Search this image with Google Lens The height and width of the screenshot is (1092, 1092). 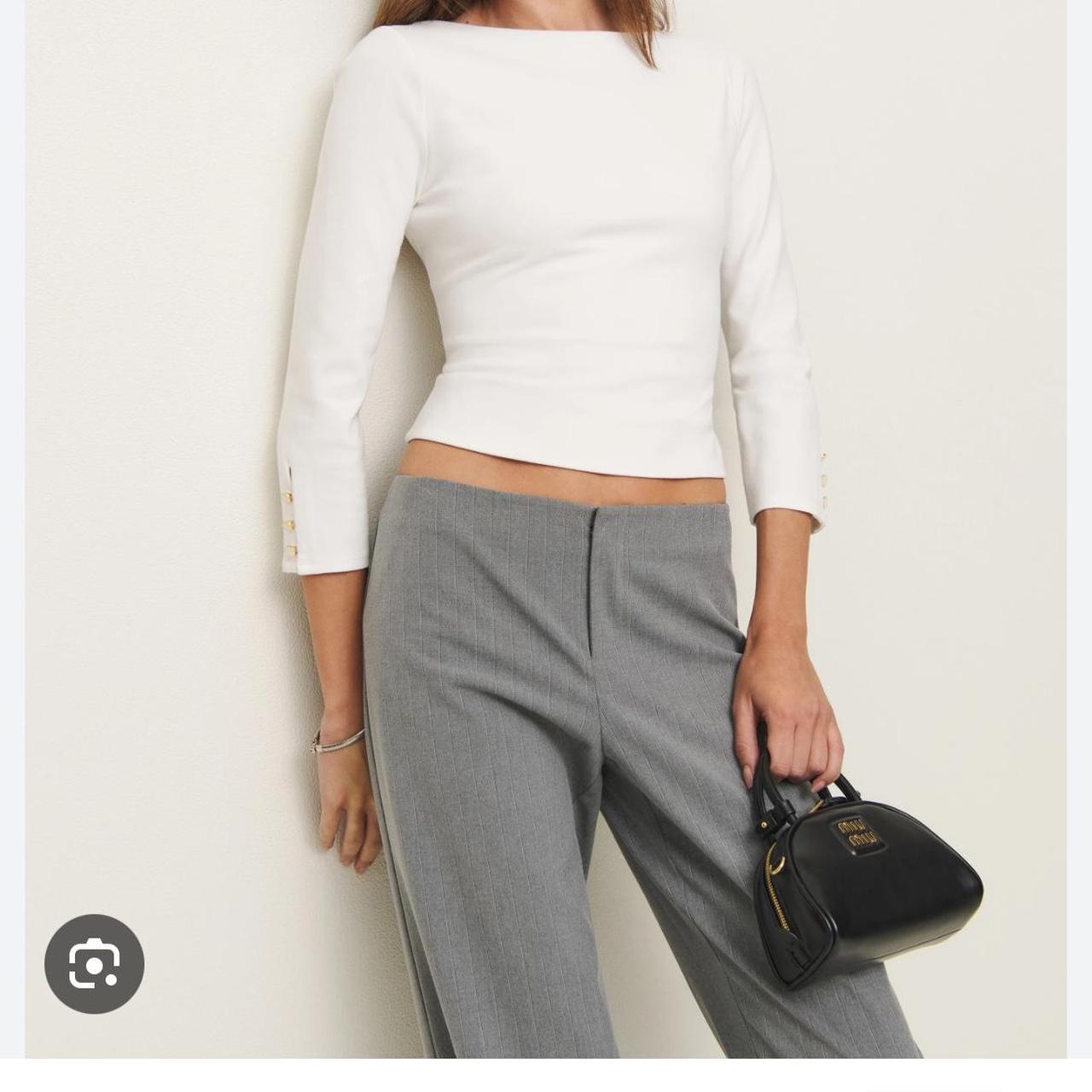94,964
